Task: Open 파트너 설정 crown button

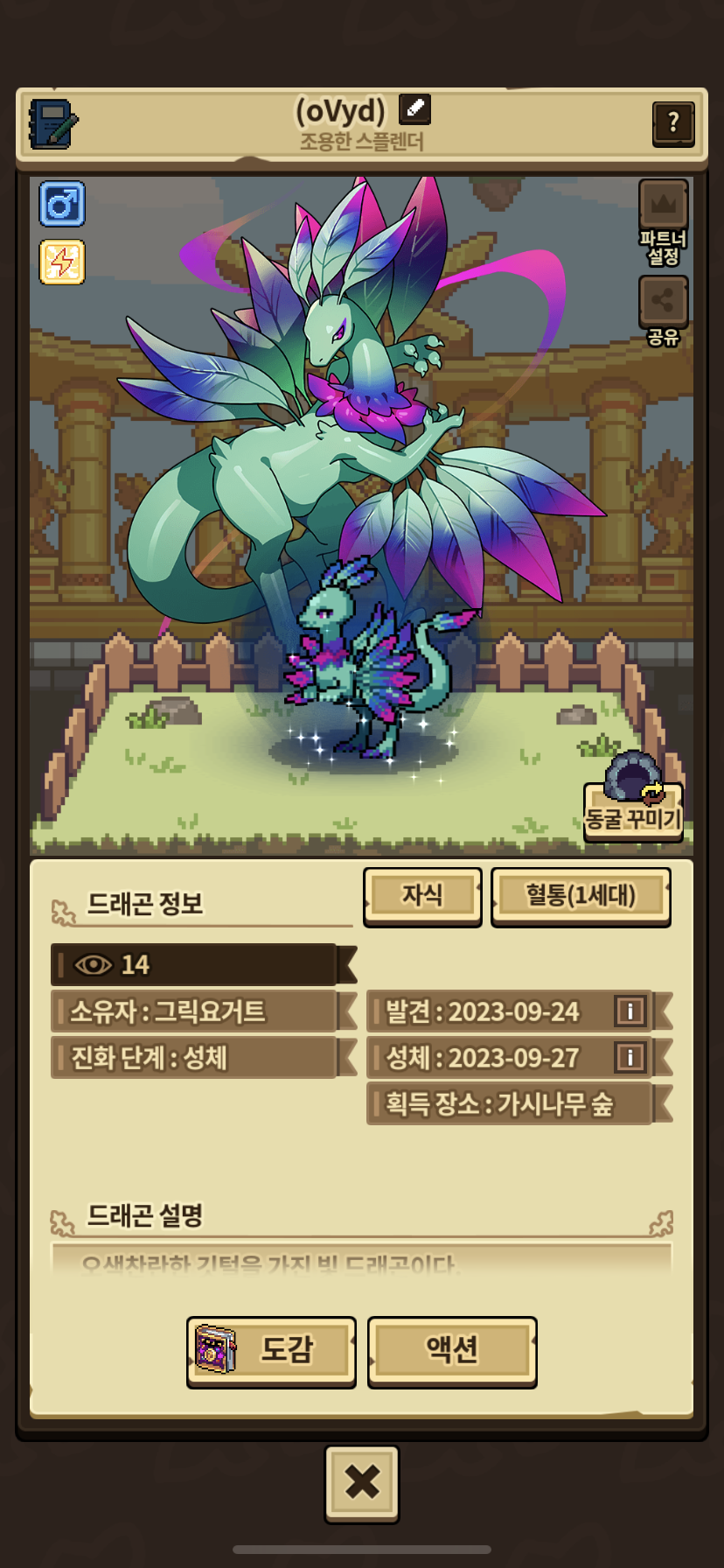Action: coord(663,222)
